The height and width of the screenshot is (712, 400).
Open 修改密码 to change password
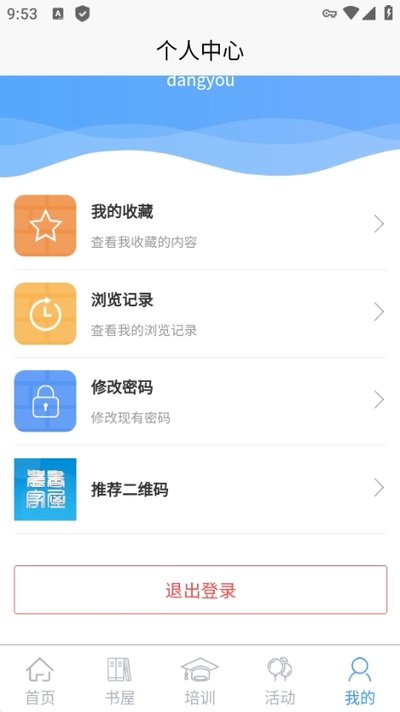(200, 401)
